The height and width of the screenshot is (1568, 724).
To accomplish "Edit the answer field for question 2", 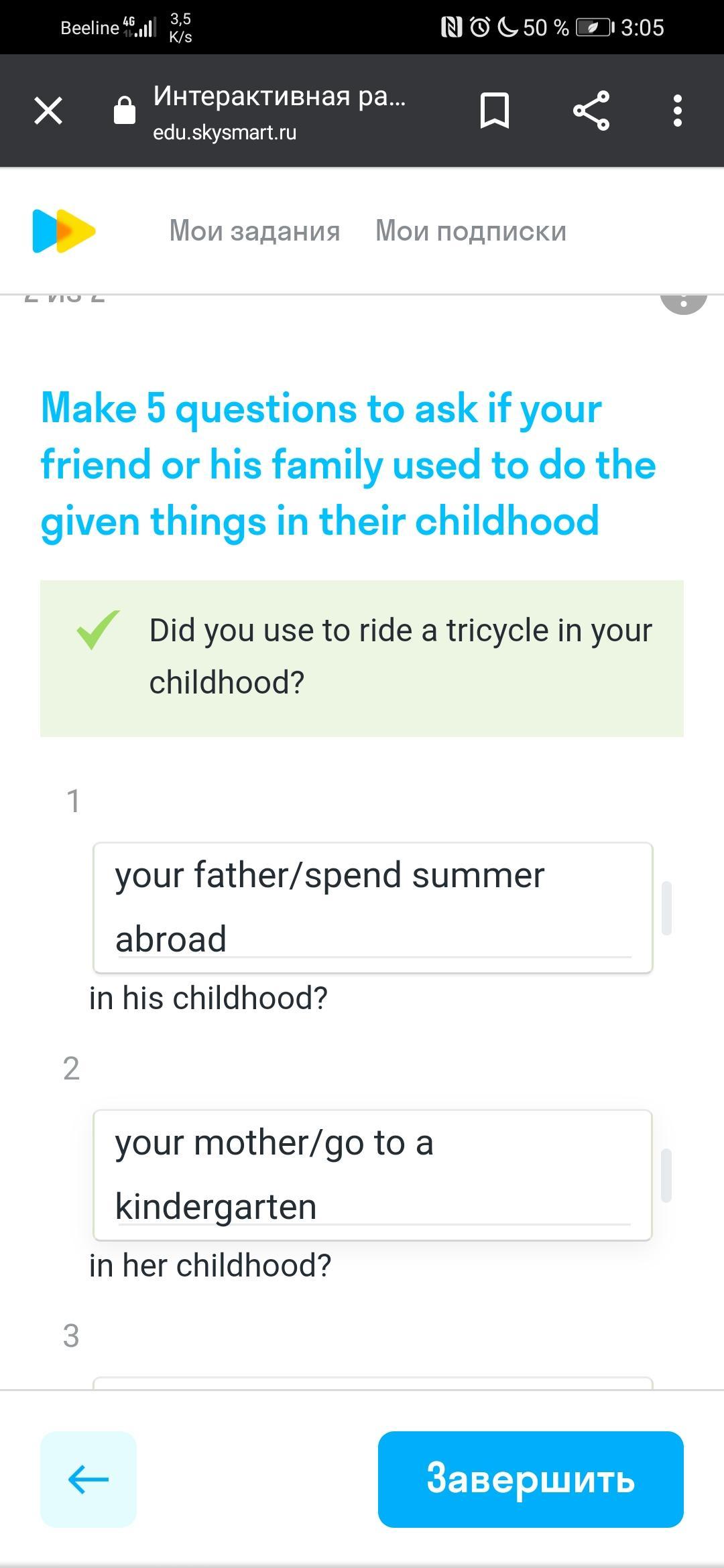I will click(x=372, y=1175).
